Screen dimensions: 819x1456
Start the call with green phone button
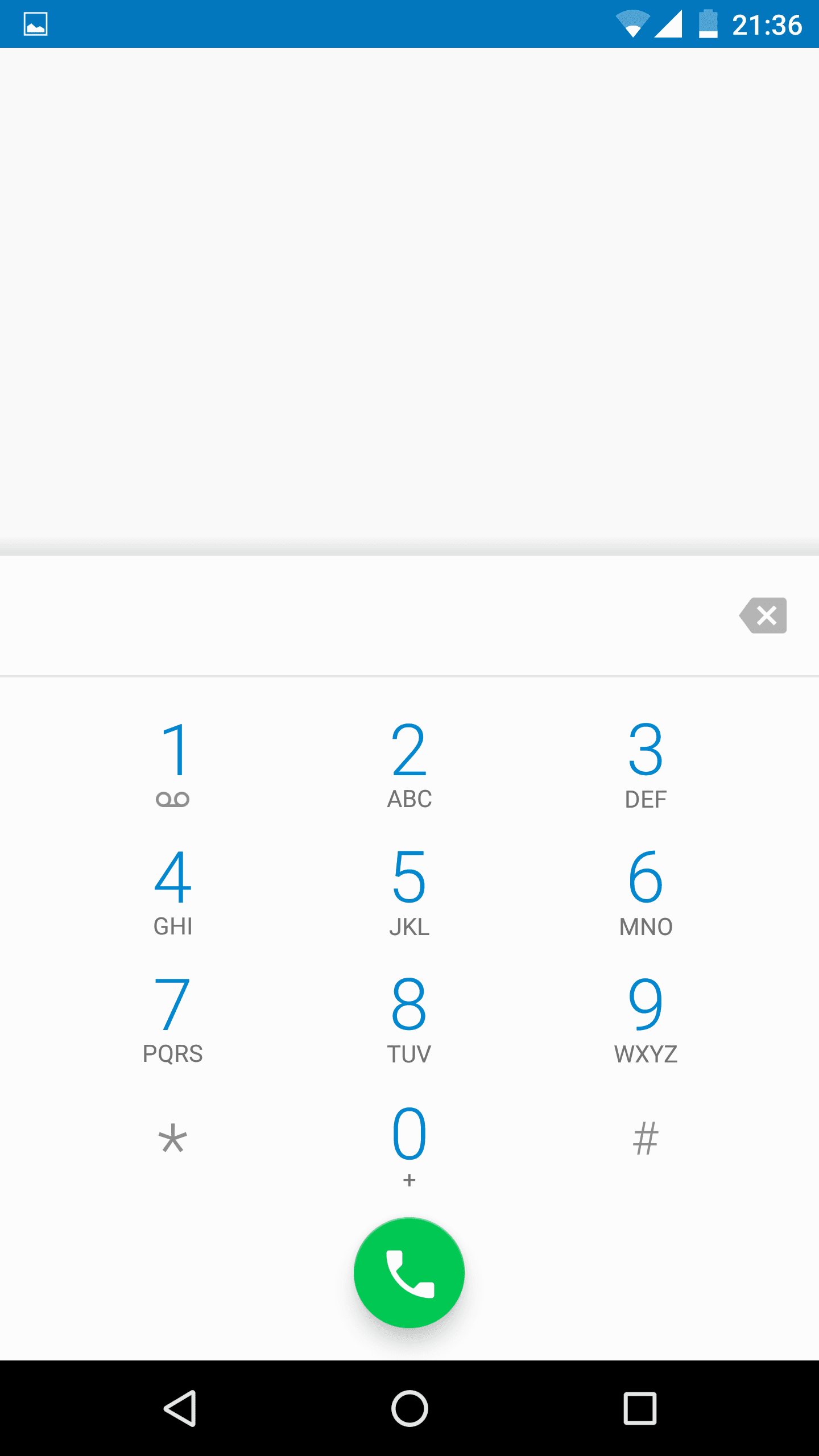[409, 1273]
